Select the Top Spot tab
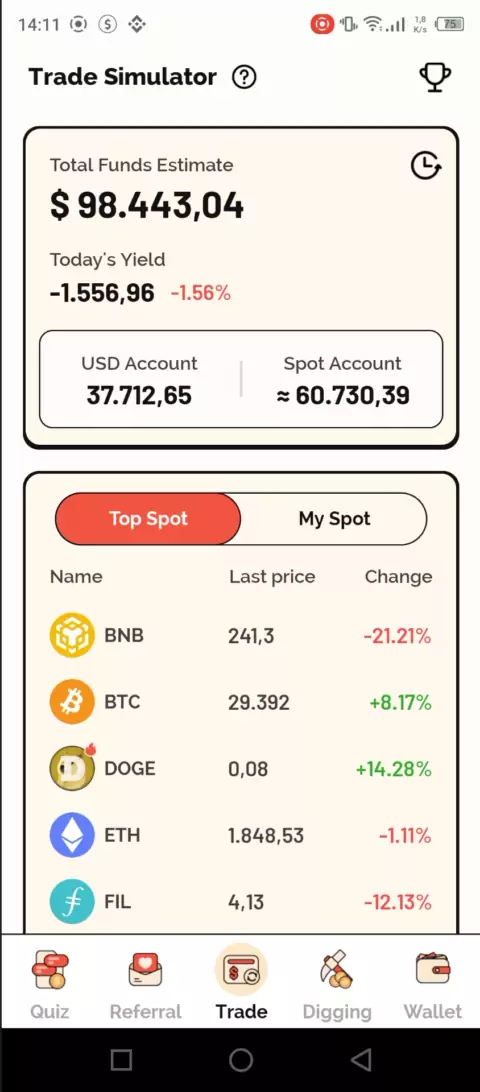Screen dimensions: 480x1092 click(x=148, y=519)
